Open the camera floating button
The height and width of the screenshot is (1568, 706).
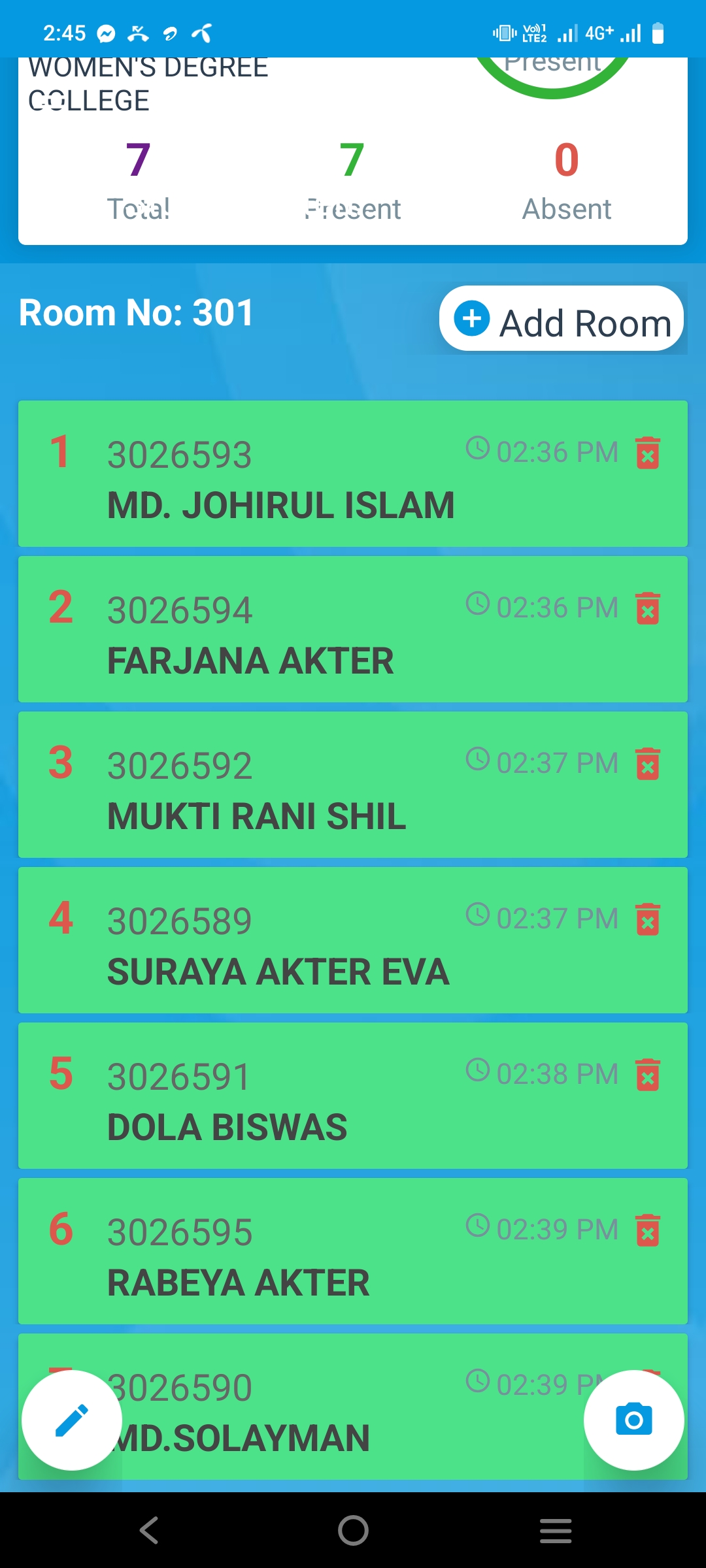[x=634, y=1420]
